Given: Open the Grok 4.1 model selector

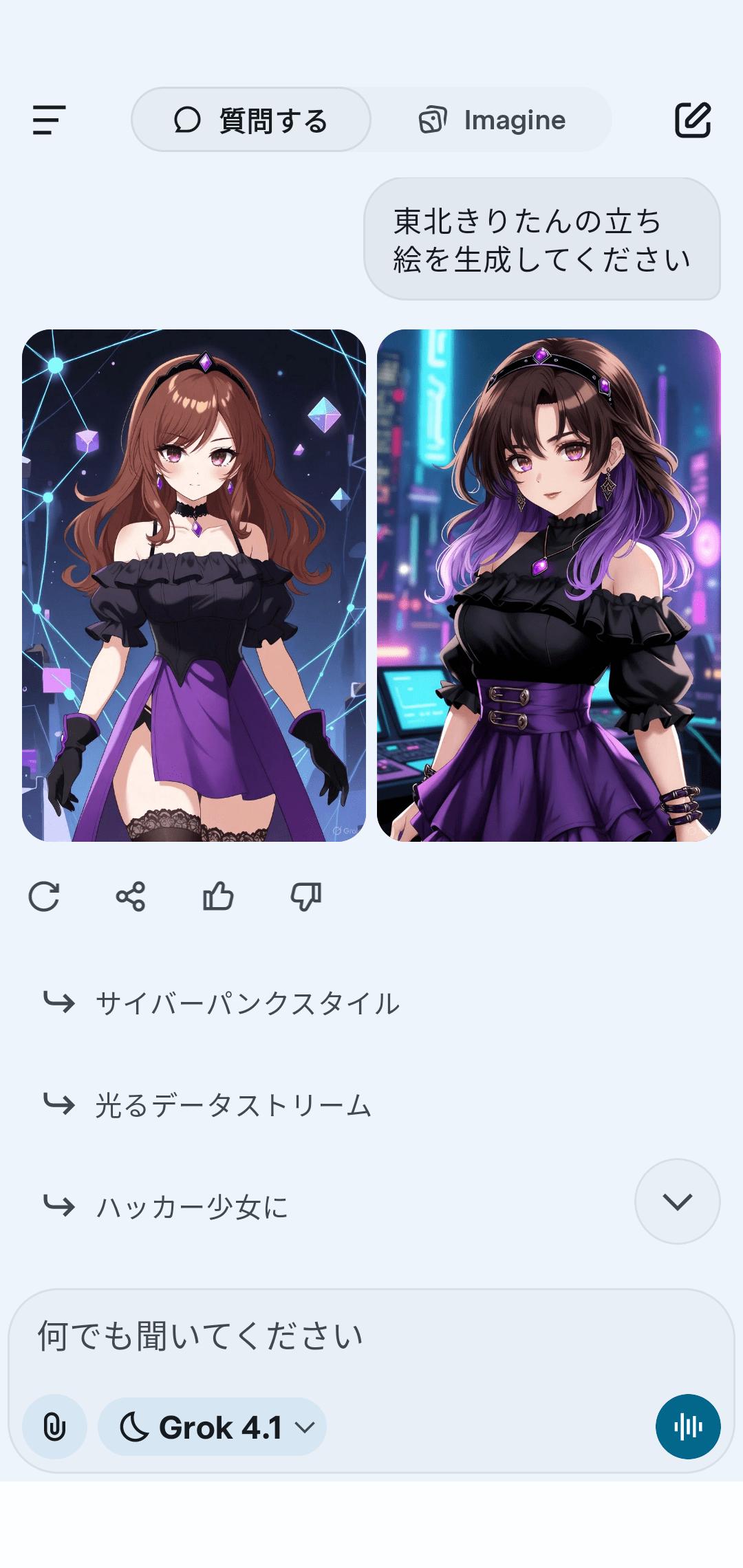Looking at the screenshot, I should coord(212,1427).
